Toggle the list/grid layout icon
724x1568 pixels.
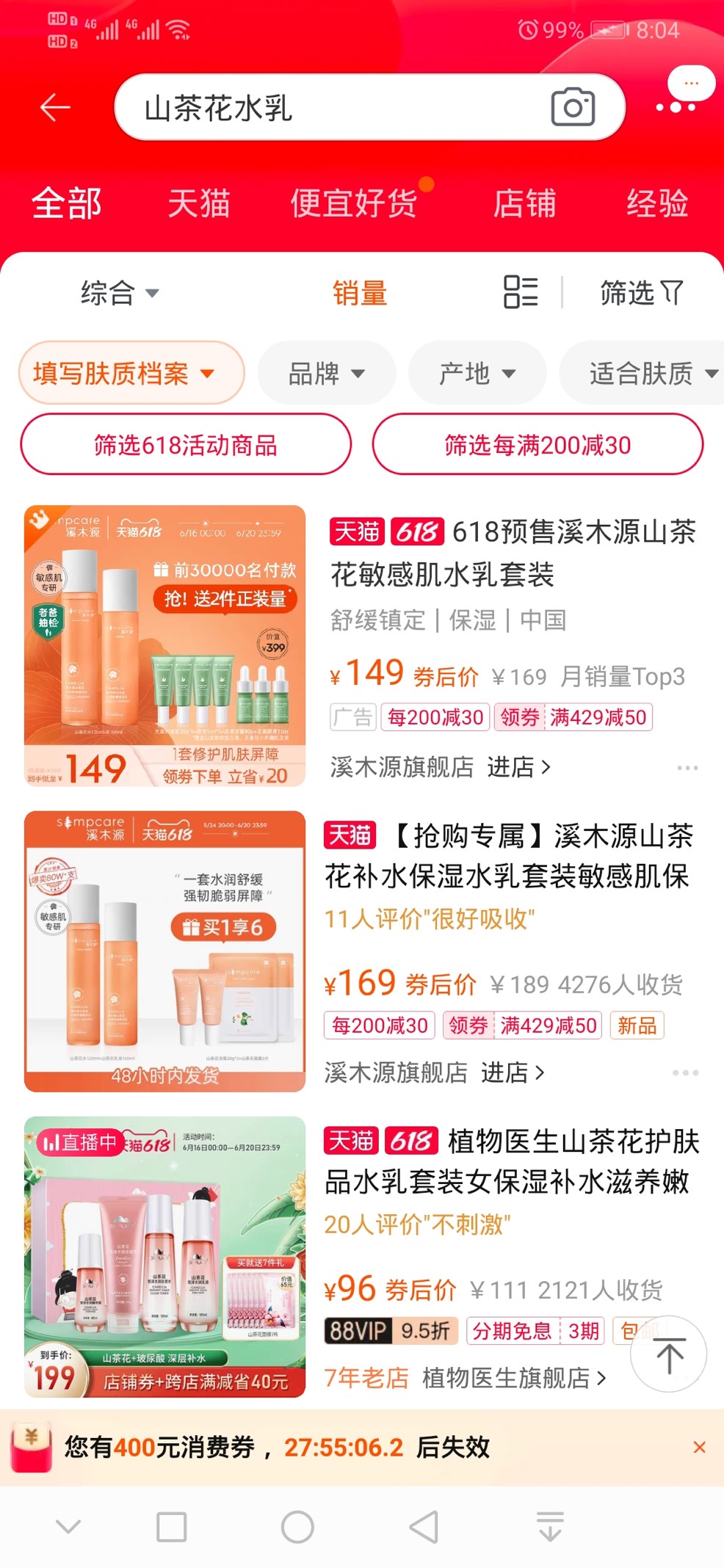click(x=521, y=292)
